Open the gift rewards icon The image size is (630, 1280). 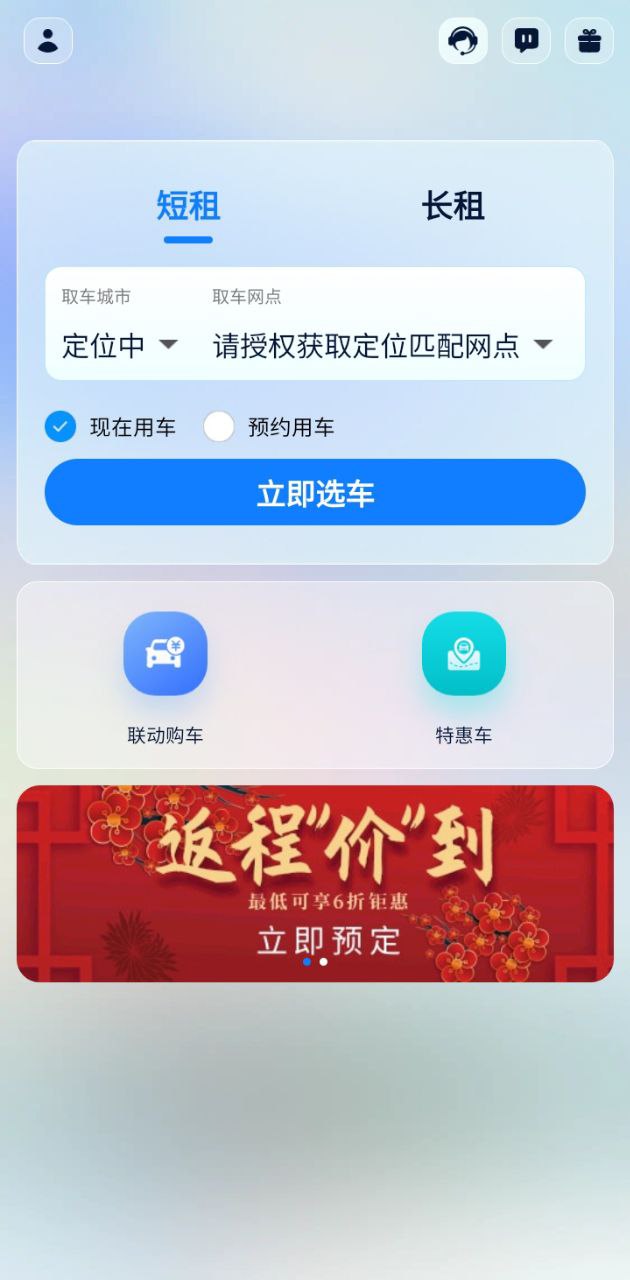tap(589, 41)
